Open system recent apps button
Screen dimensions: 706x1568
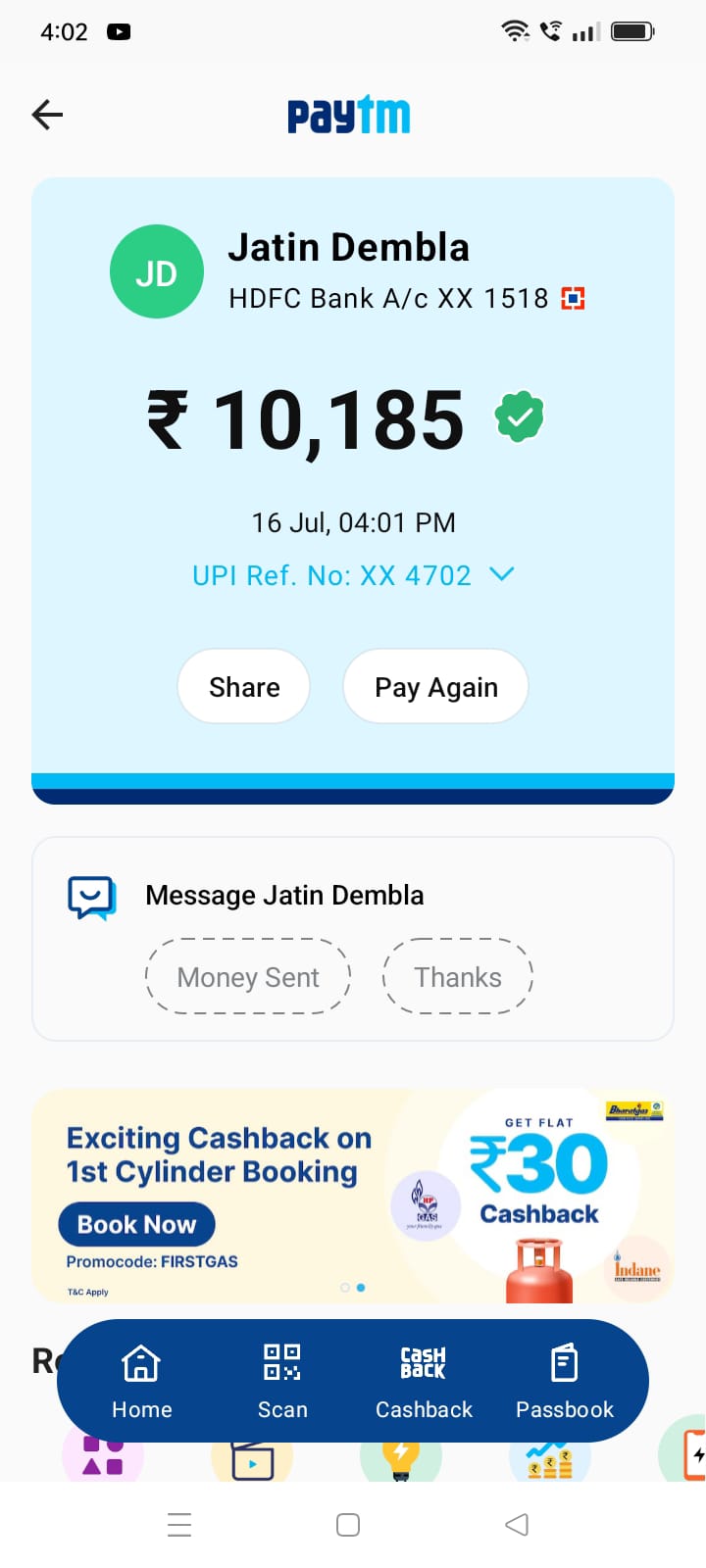pyautogui.click(x=179, y=1525)
